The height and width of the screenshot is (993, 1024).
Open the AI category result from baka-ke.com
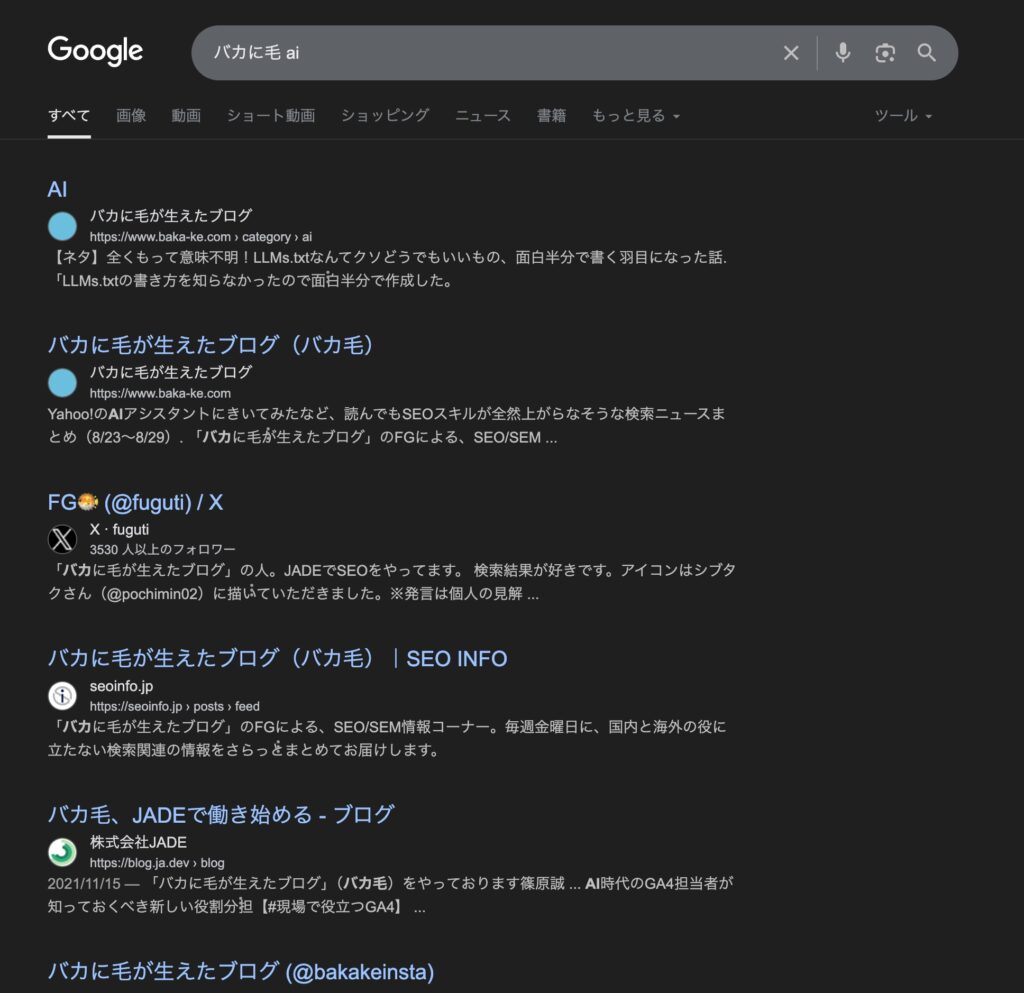57,189
